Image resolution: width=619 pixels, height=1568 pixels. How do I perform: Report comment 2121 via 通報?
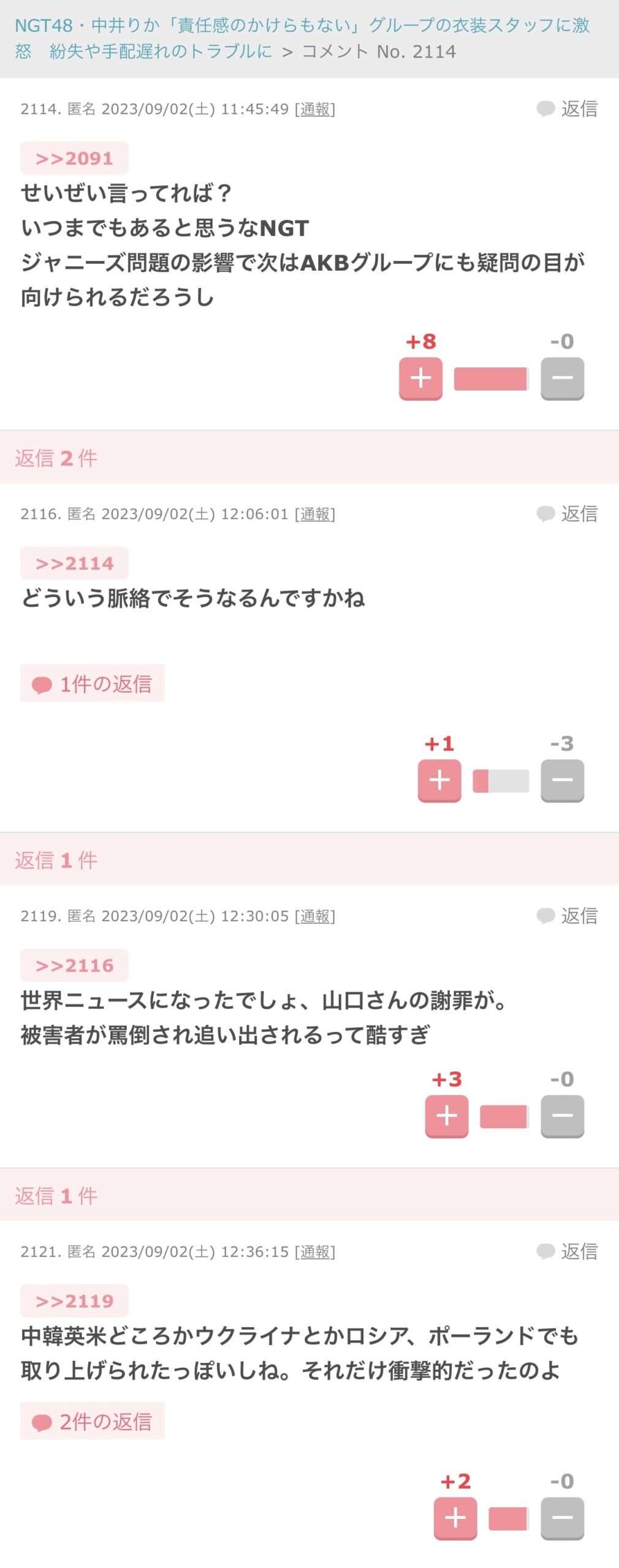coord(315,1252)
